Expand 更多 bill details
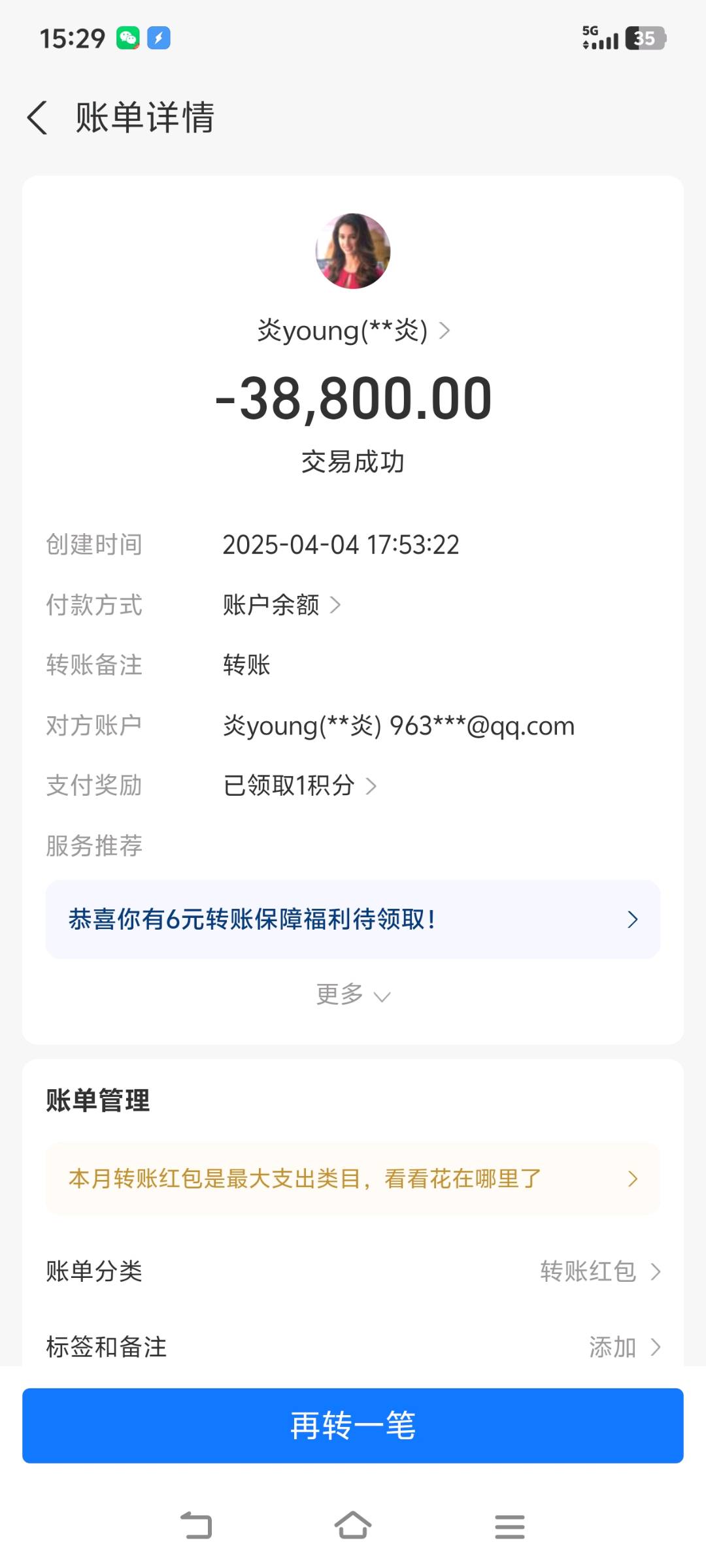 353,995
